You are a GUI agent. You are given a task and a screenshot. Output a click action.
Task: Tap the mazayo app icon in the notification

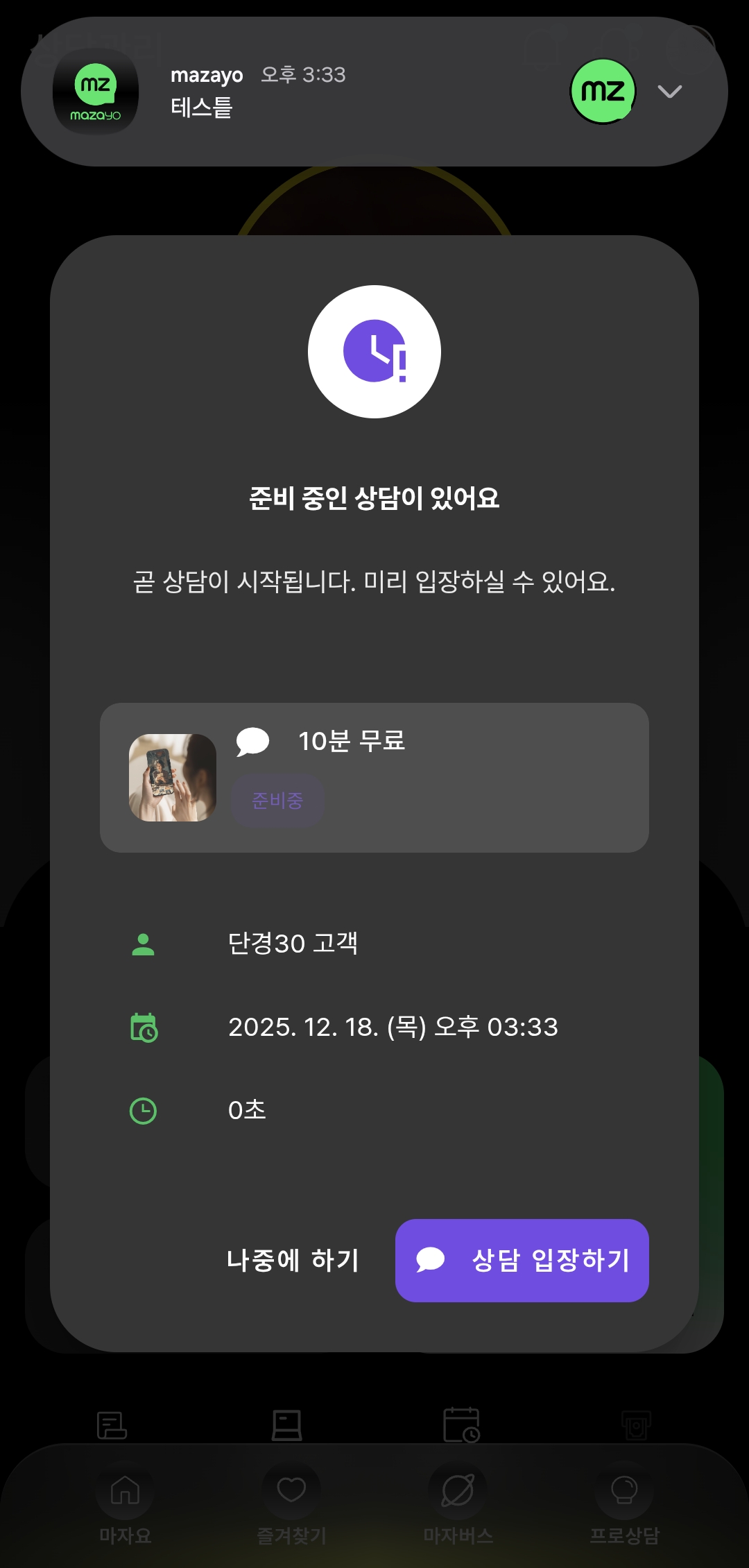coord(96,91)
